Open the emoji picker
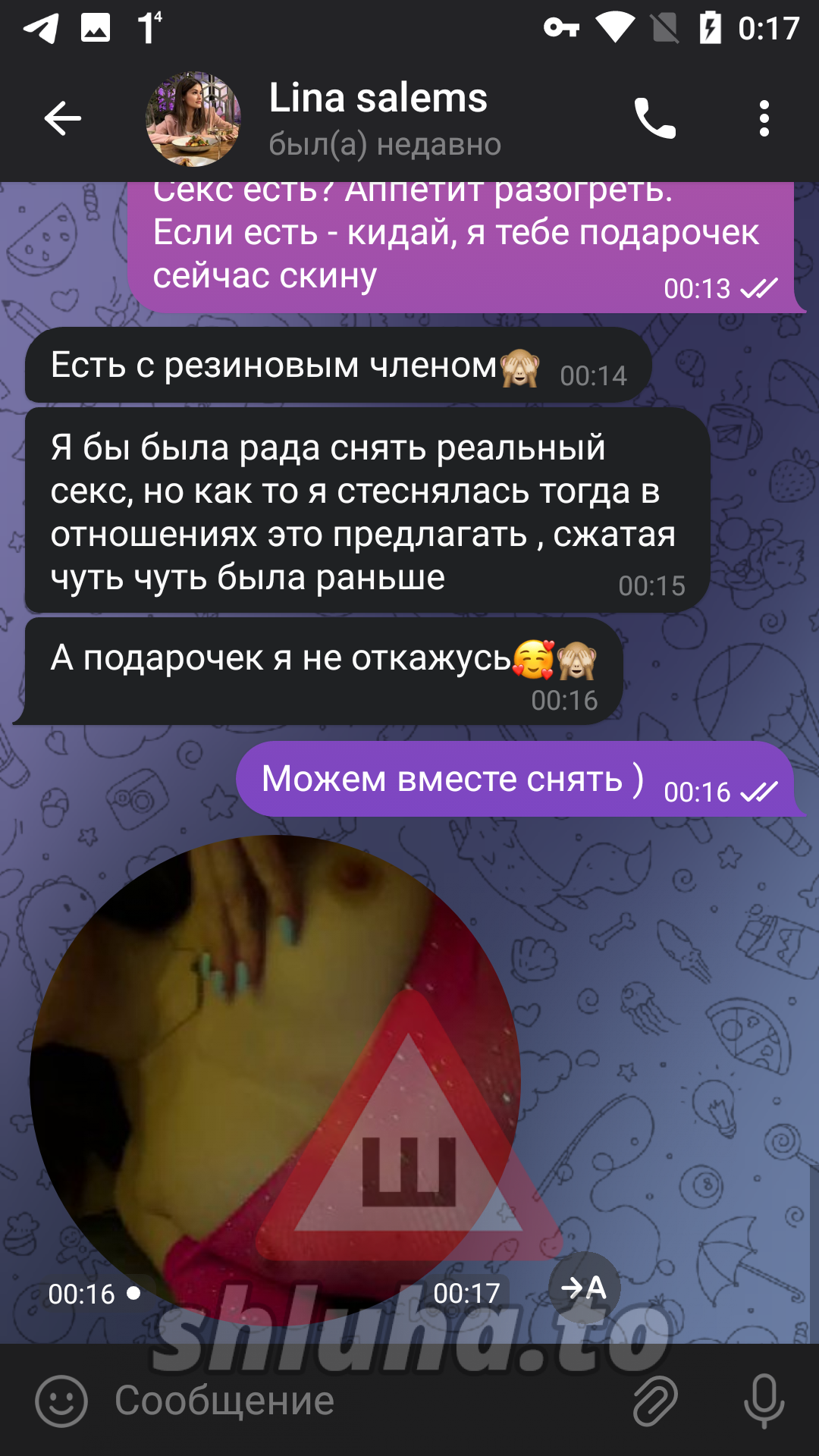The width and height of the screenshot is (819, 1456). coord(61,1401)
